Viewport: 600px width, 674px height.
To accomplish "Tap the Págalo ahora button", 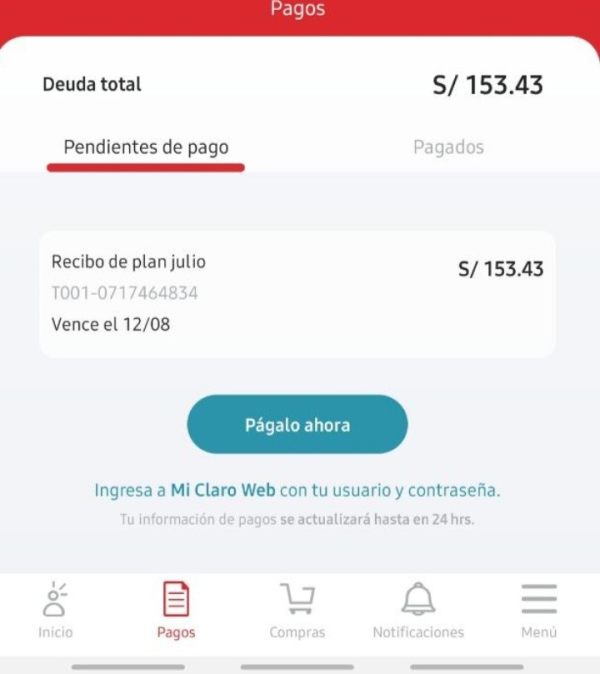I will pos(297,424).
